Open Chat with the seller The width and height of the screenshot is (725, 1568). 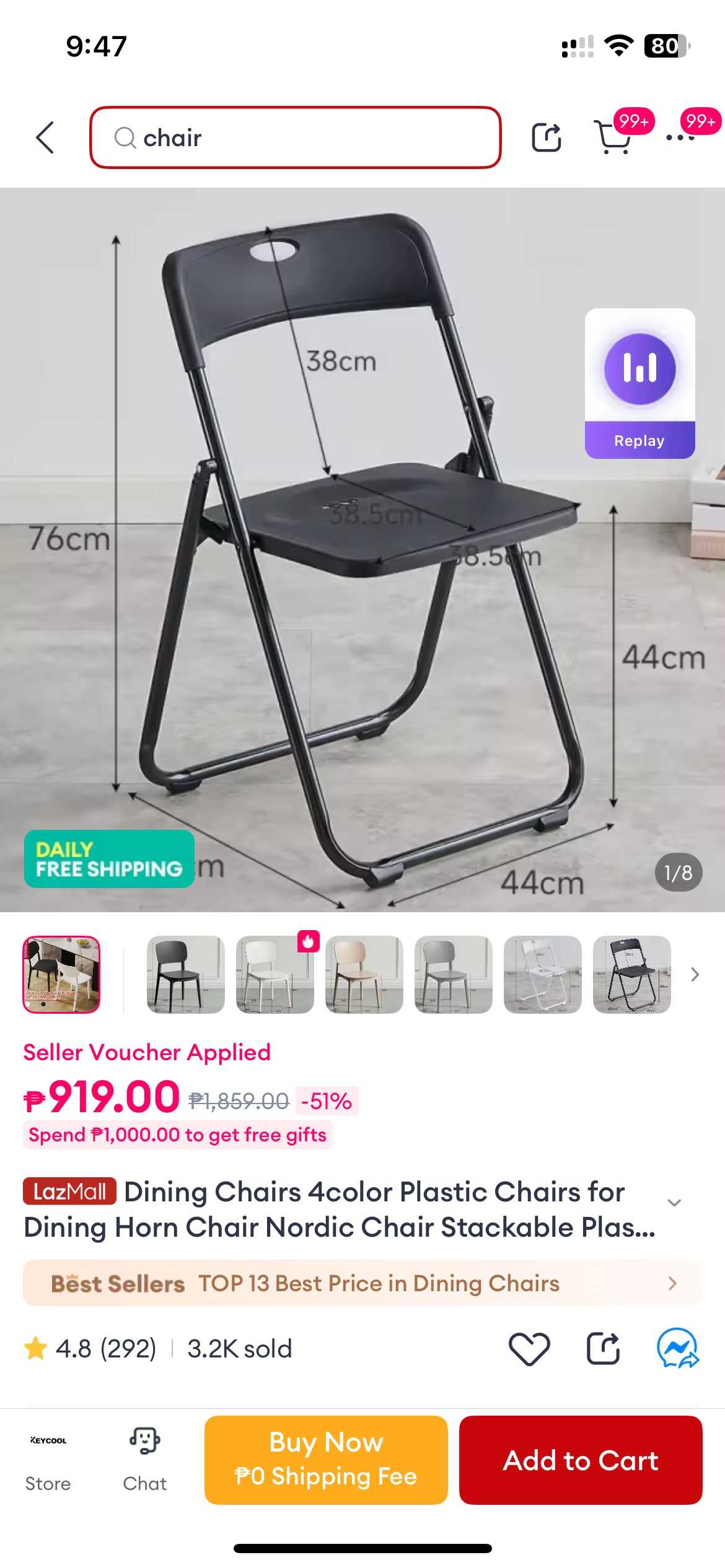[145, 1460]
